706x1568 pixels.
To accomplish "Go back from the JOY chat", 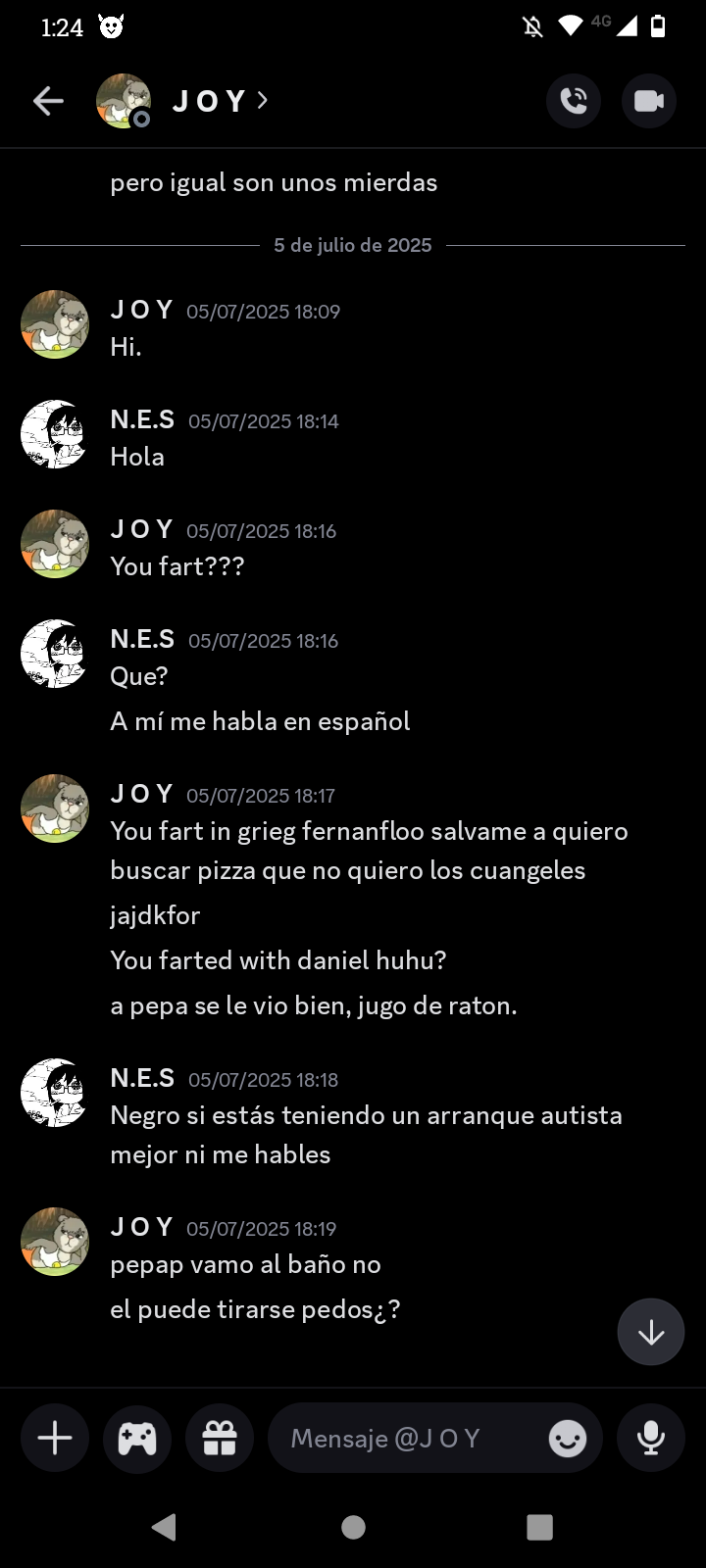I will pyautogui.click(x=48, y=101).
